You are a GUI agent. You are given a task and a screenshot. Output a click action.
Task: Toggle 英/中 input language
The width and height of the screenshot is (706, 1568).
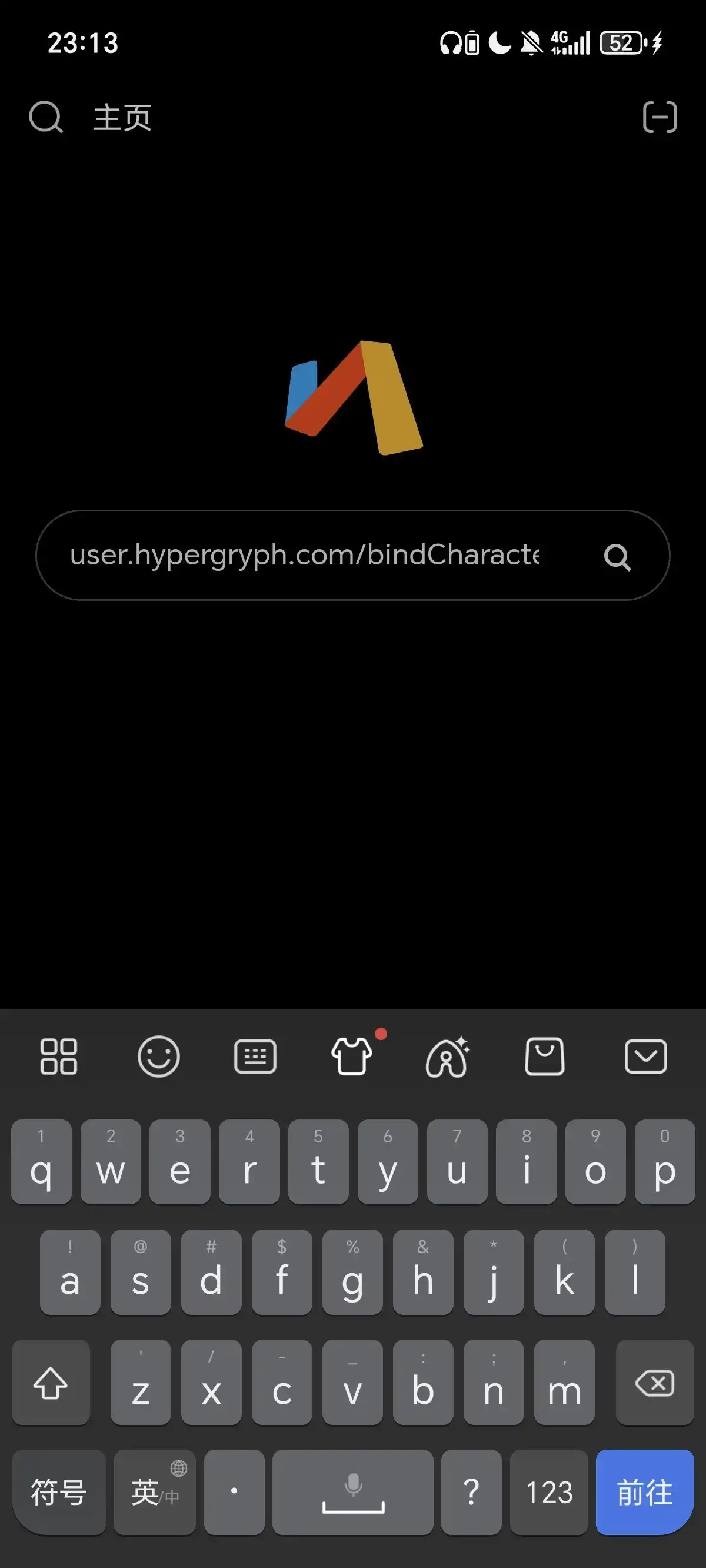(x=155, y=1493)
